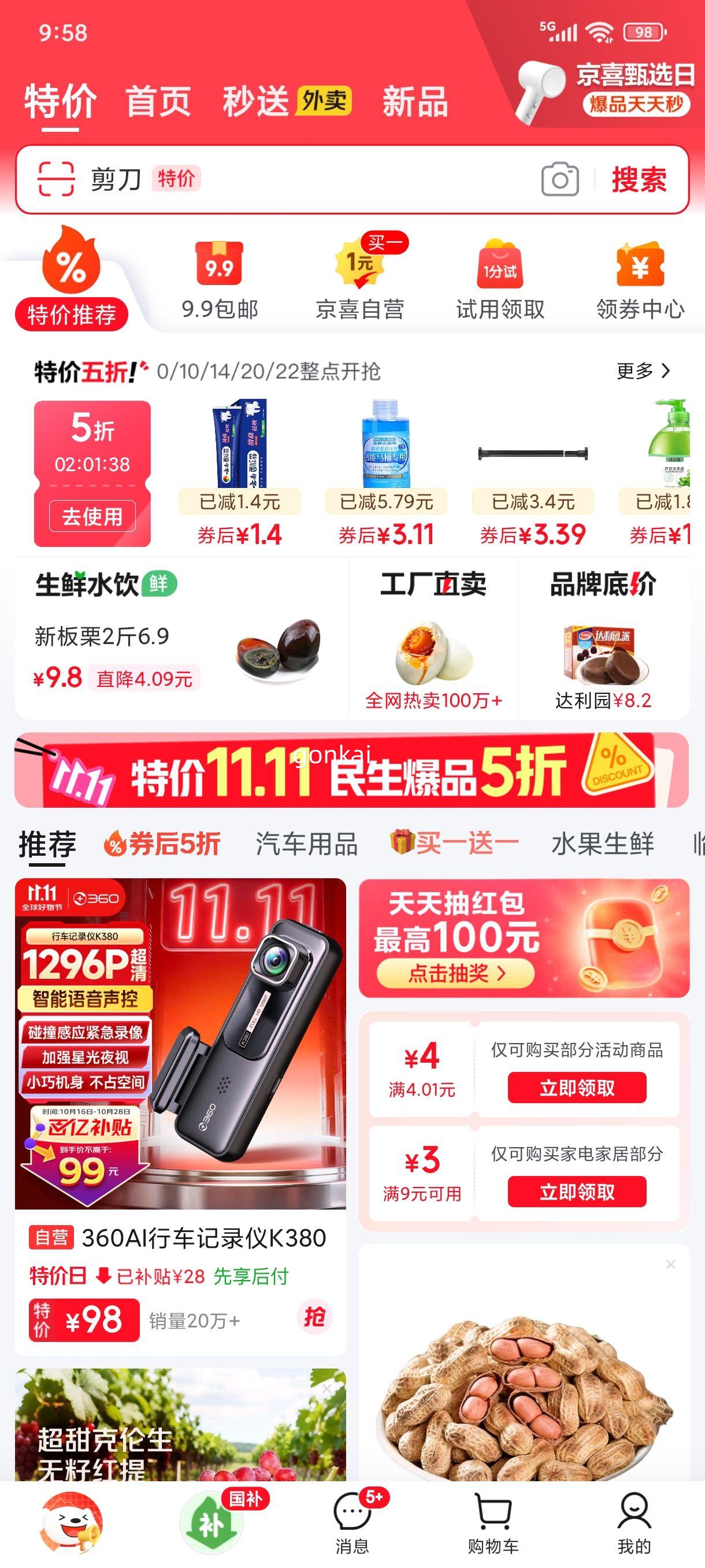Tap 更多 to see more half-price deals

pos(643,371)
